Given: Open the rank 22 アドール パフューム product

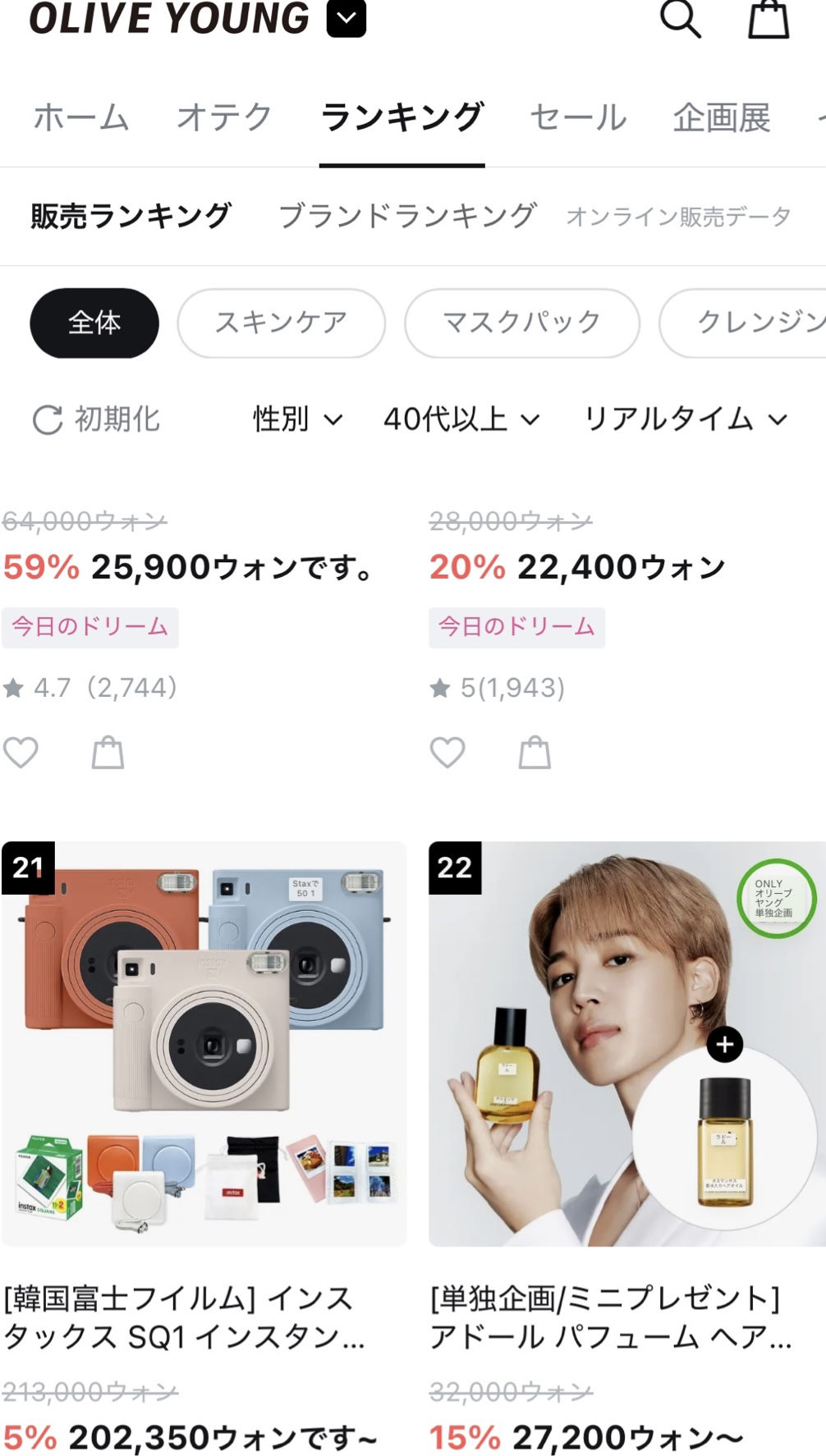Looking at the screenshot, I should (626, 1043).
